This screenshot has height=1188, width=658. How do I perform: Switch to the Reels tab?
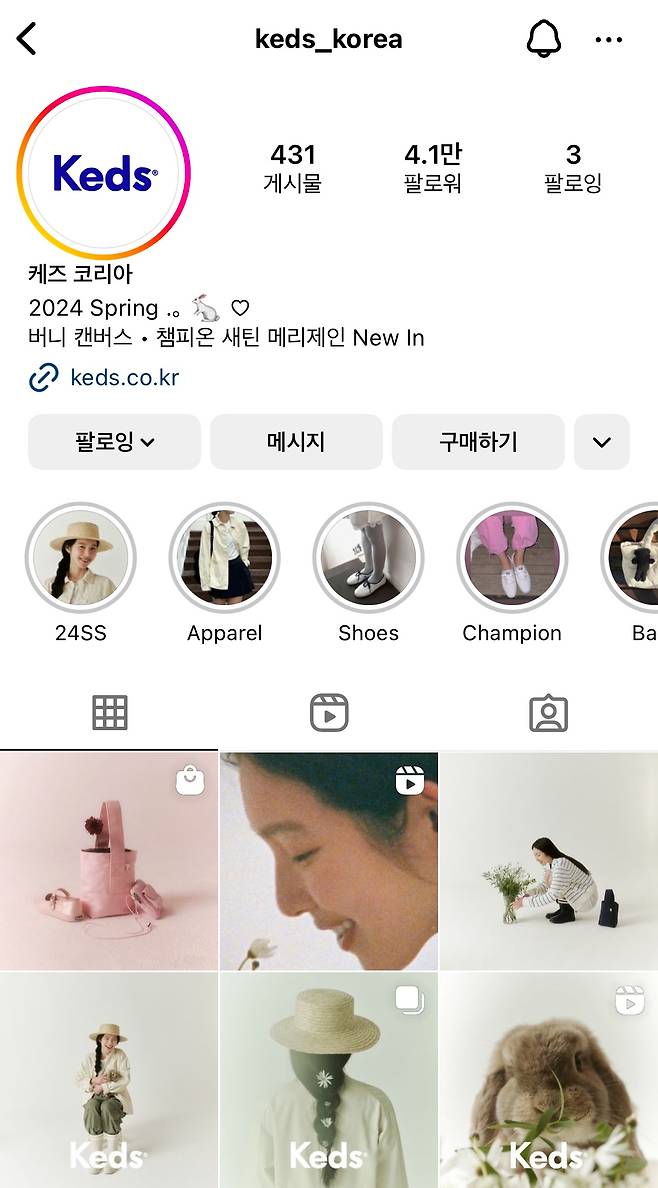coord(329,713)
